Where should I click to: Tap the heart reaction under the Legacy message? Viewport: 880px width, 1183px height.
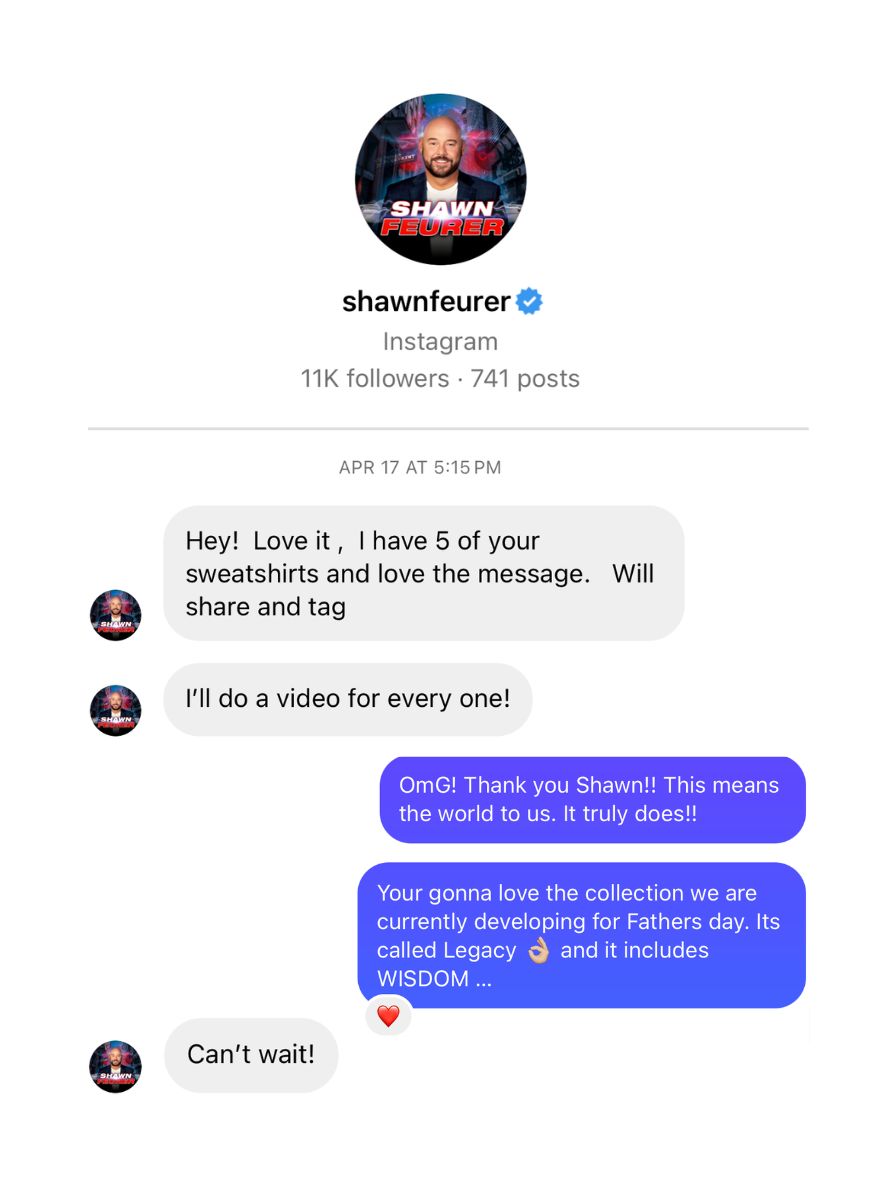click(388, 1016)
